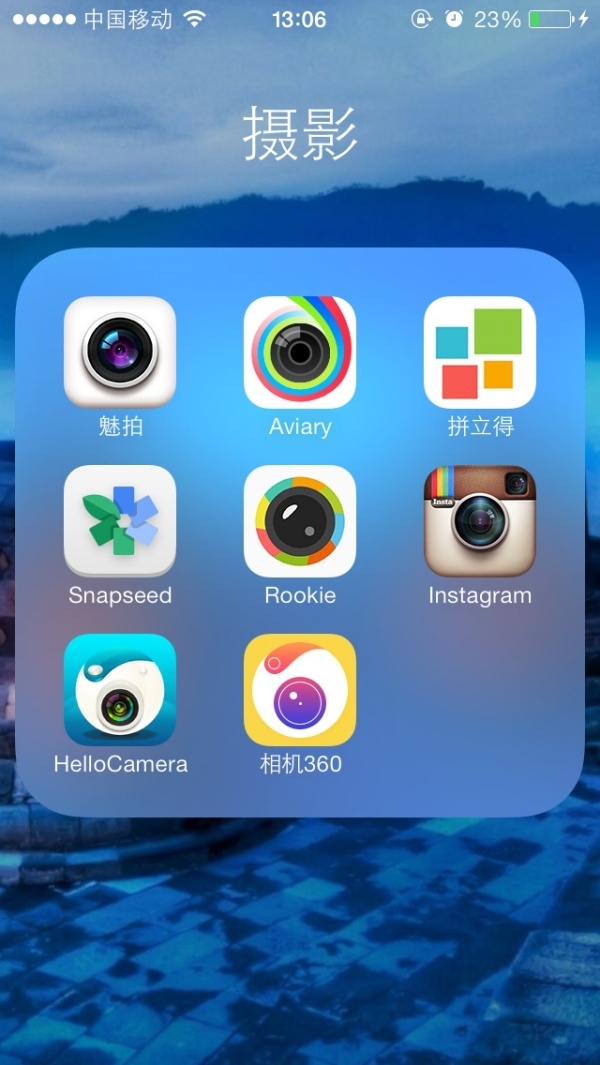The height and width of the screenshot is (1065, 600).
Task: Open the 拼立得 collage app
Action: coord(480,352)
